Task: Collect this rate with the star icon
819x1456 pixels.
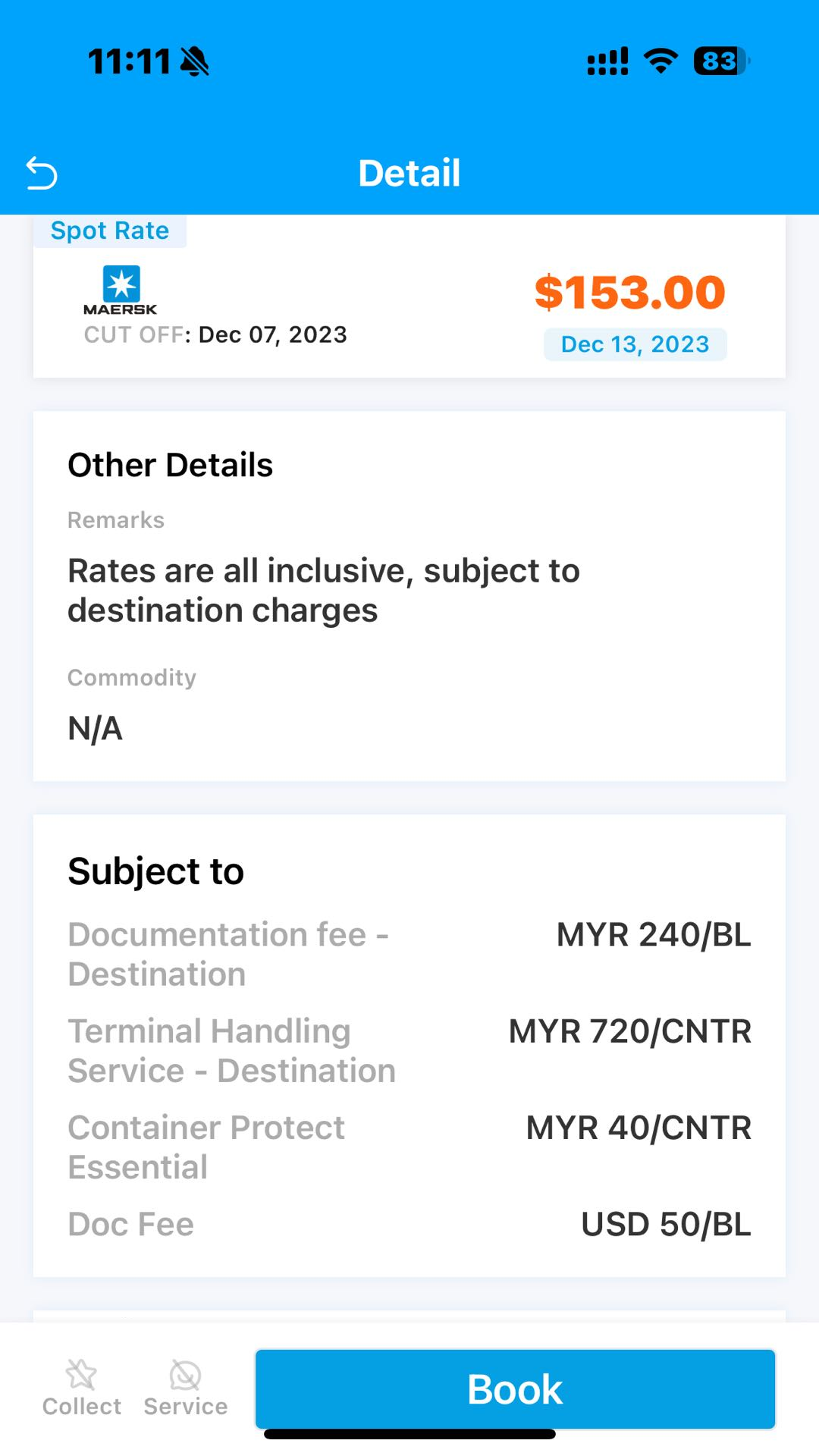Action: click(x=81, y=1388)
